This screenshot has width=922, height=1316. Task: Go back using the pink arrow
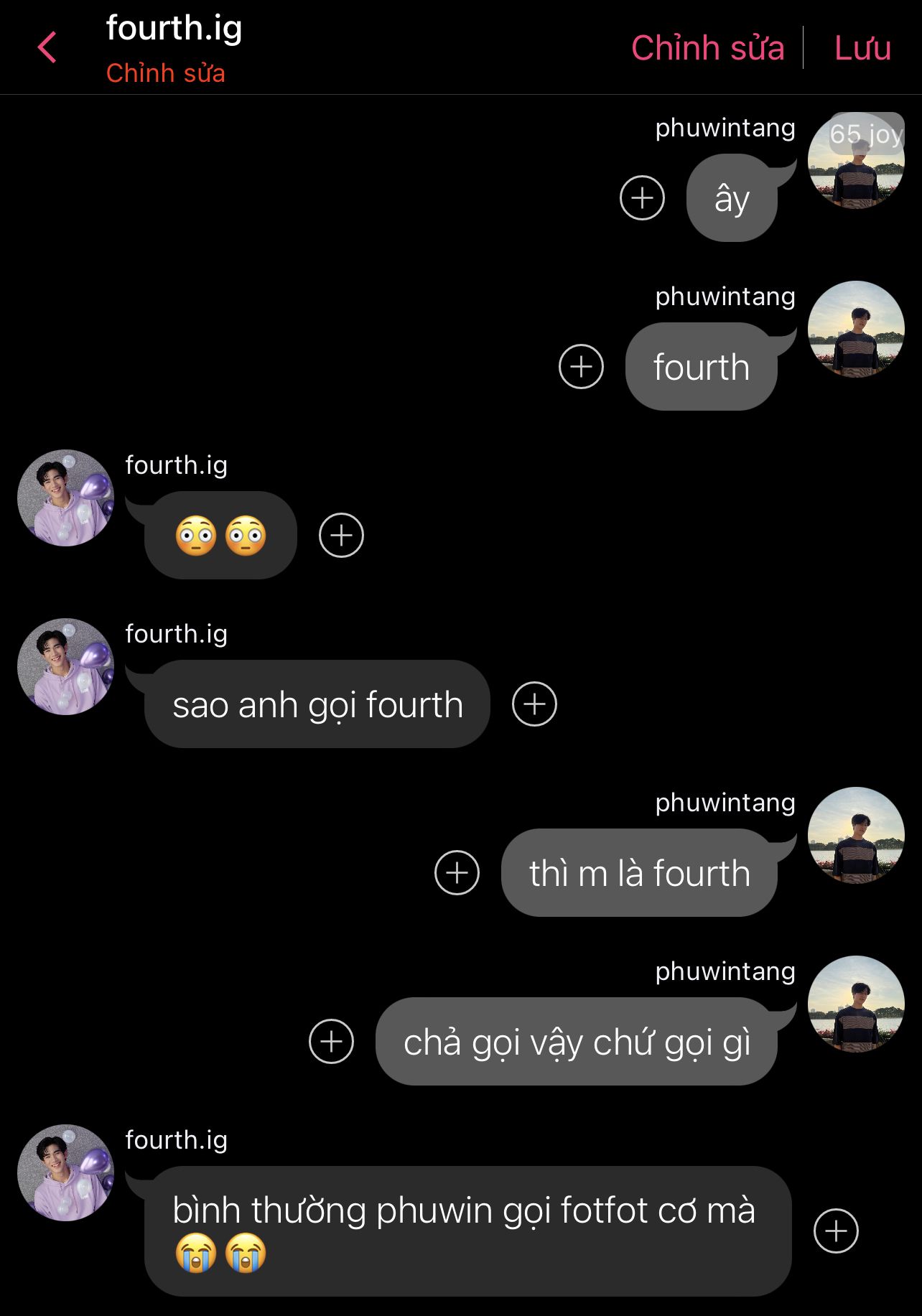47,48
